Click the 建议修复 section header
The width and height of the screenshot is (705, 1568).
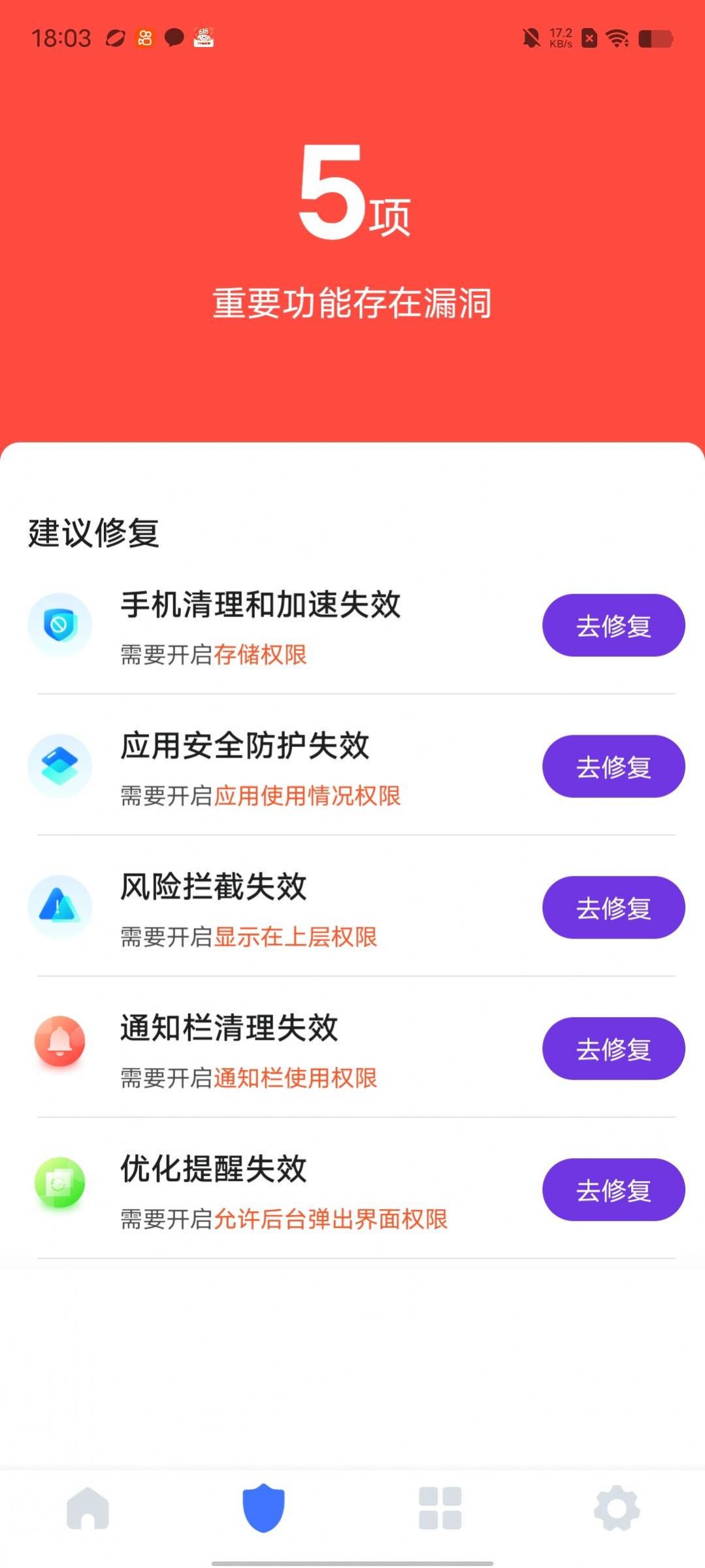pyautogui.click(x=95, y=533)
